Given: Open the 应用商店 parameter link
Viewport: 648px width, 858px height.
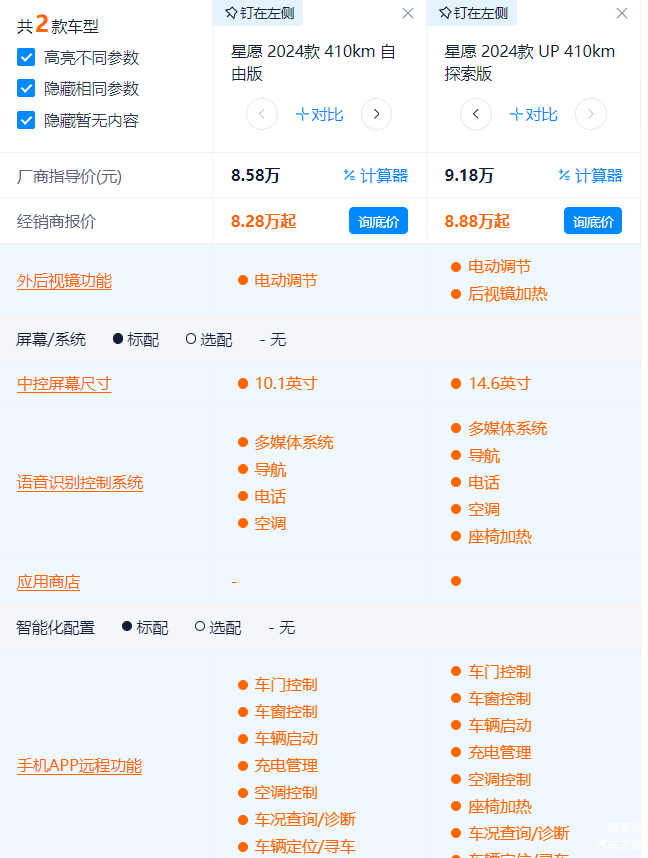Looking at the screenshot, I should (x=48, y=582).
